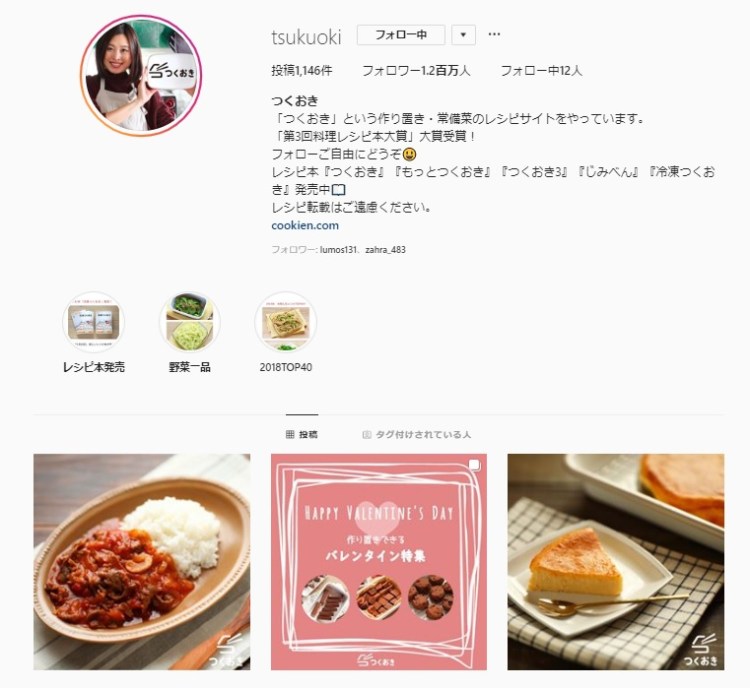
Task: Open the cheesecake slice post
Action: (615, 561)
